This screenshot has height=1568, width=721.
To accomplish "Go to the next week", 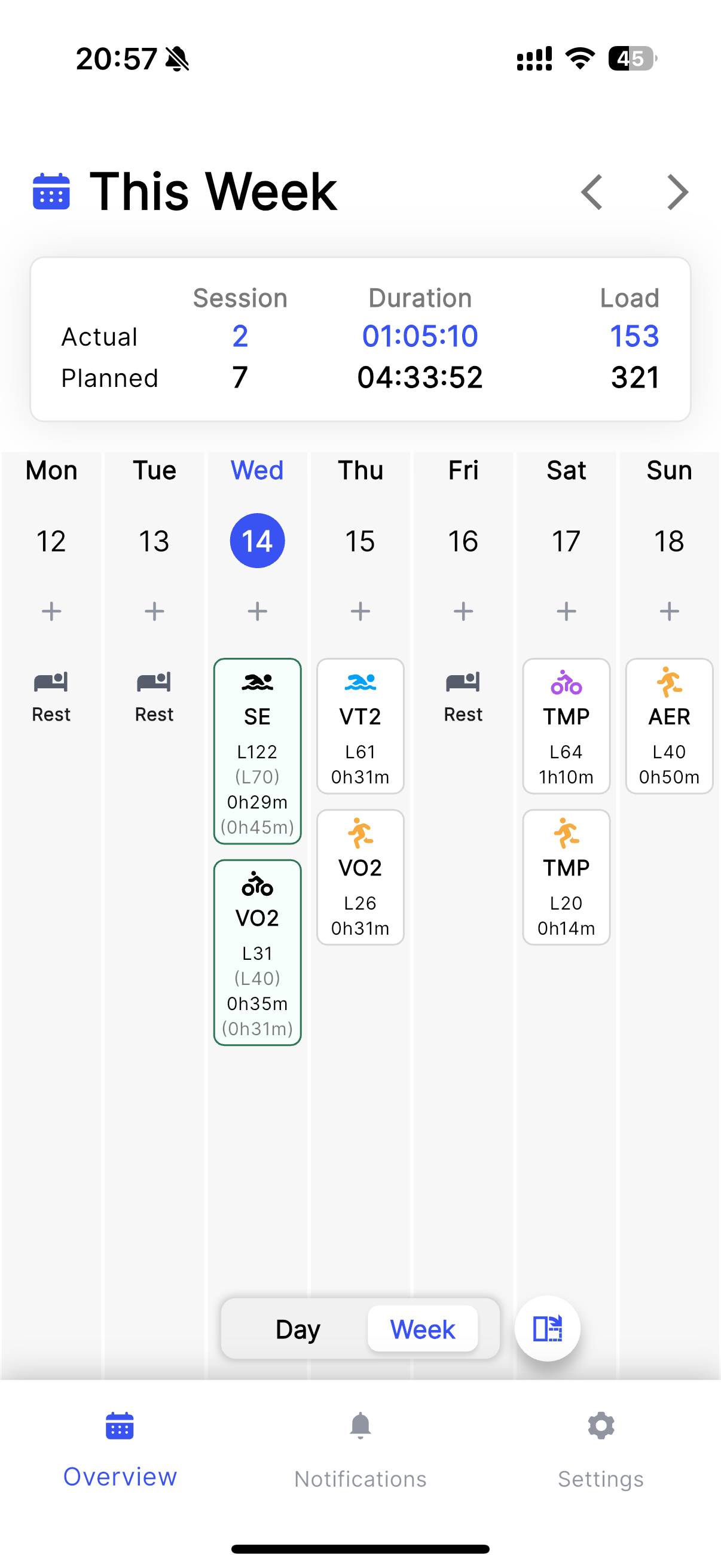I will [x=677, y=193].
